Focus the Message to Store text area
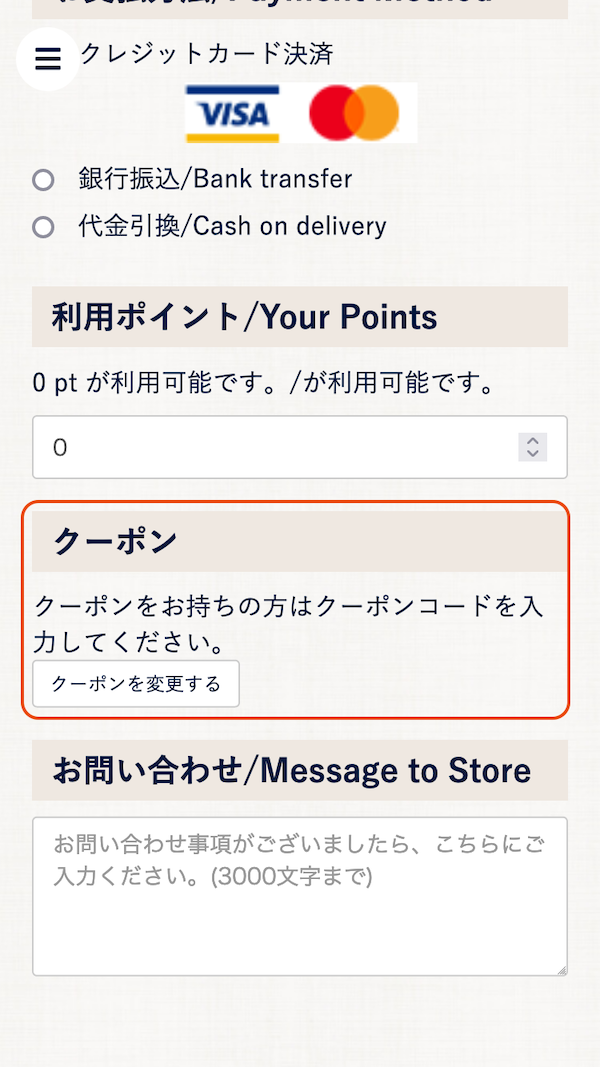 point(299,896)
